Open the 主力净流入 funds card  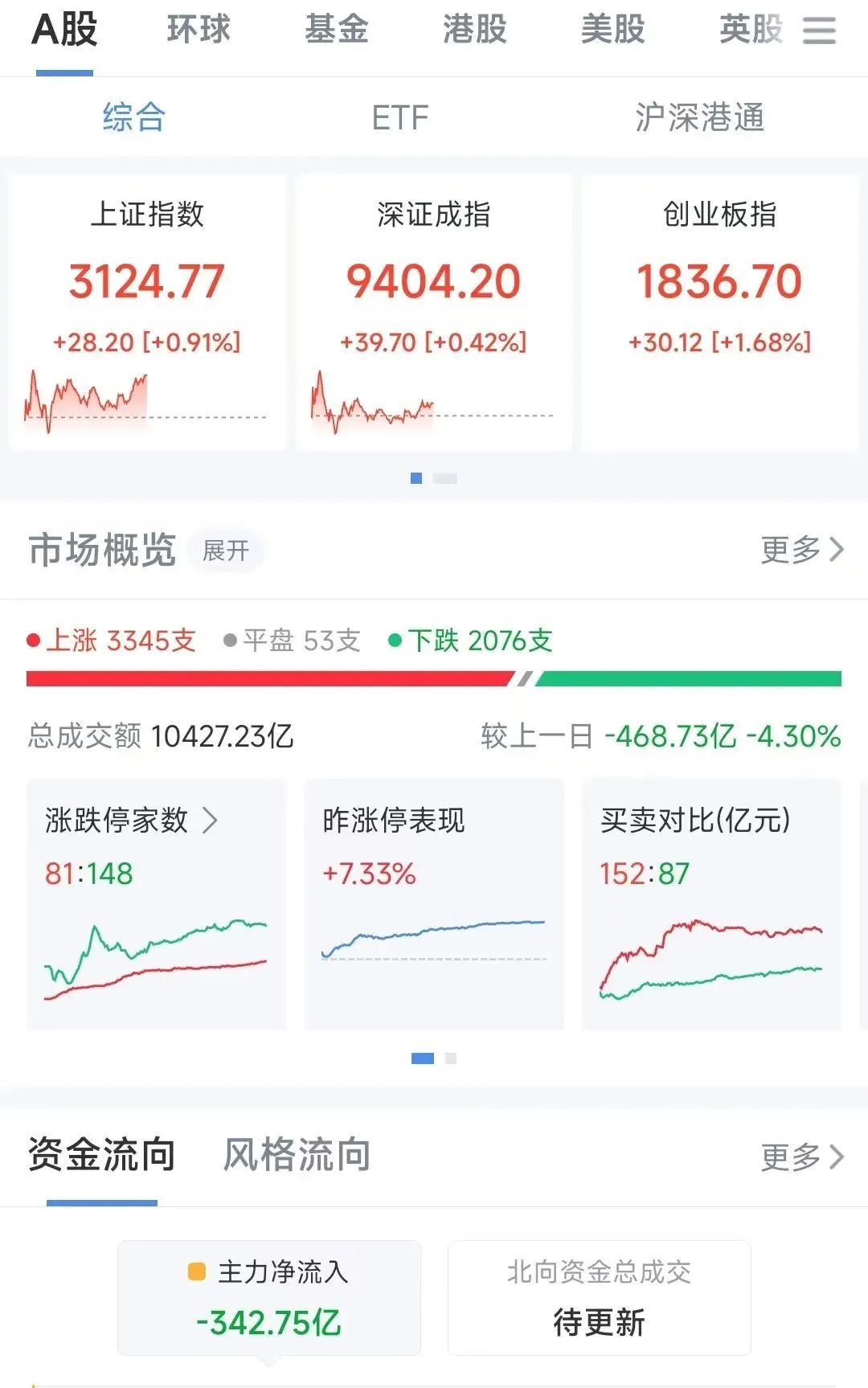(269, 1298)
